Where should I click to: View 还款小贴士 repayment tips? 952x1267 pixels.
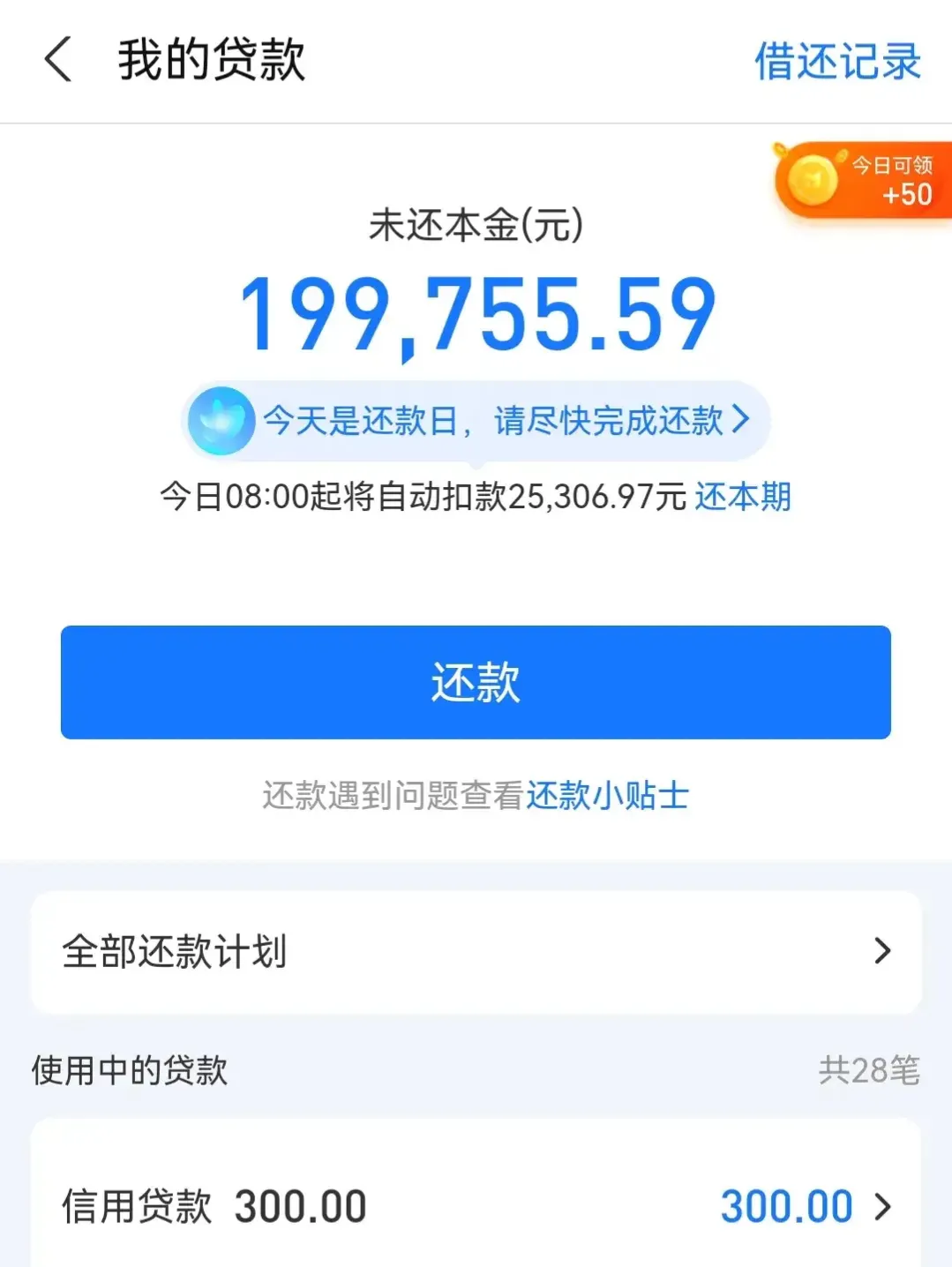tap(607, 796)
